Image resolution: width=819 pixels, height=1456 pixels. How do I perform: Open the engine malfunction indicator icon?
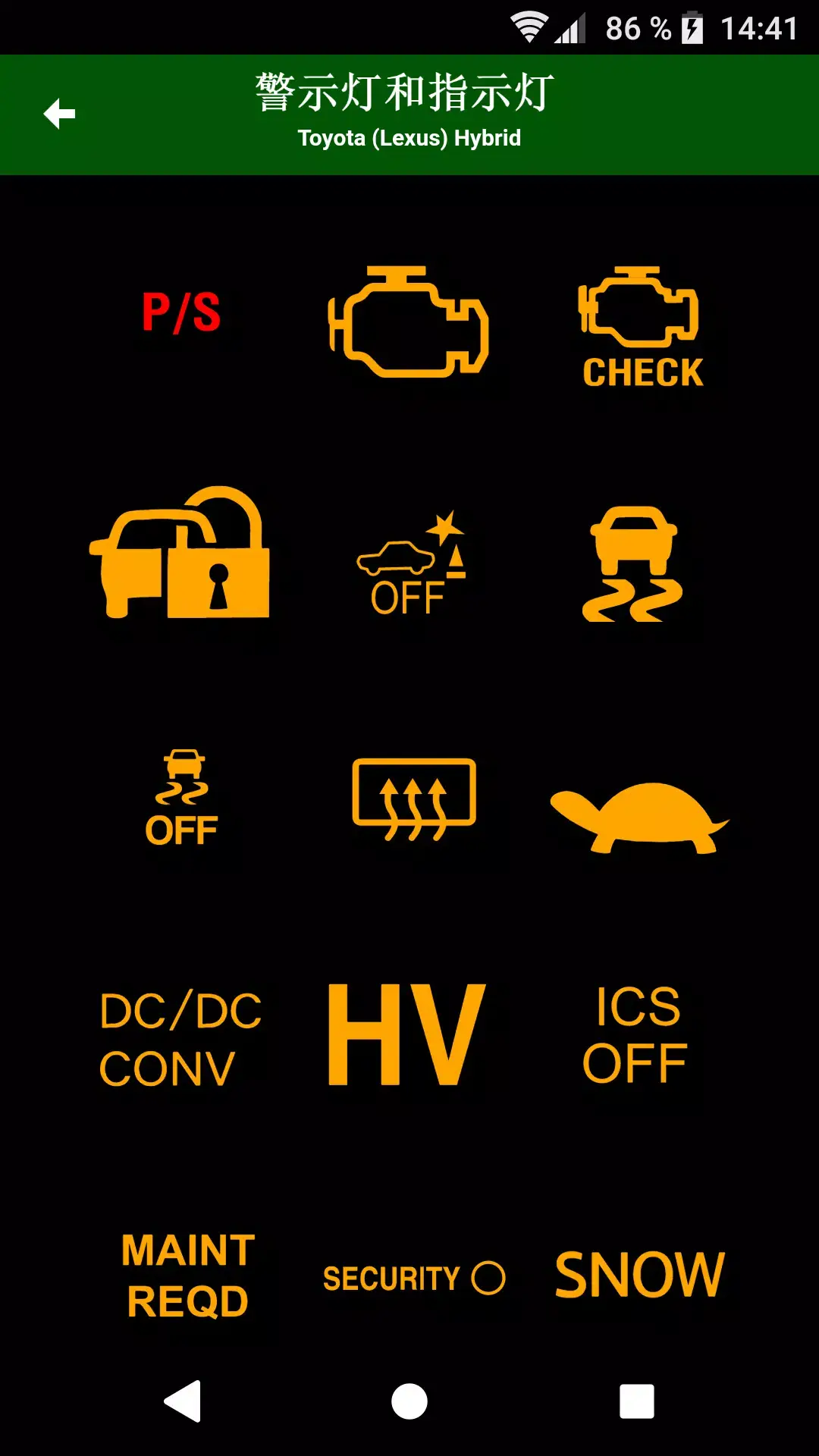click(407, 322)
